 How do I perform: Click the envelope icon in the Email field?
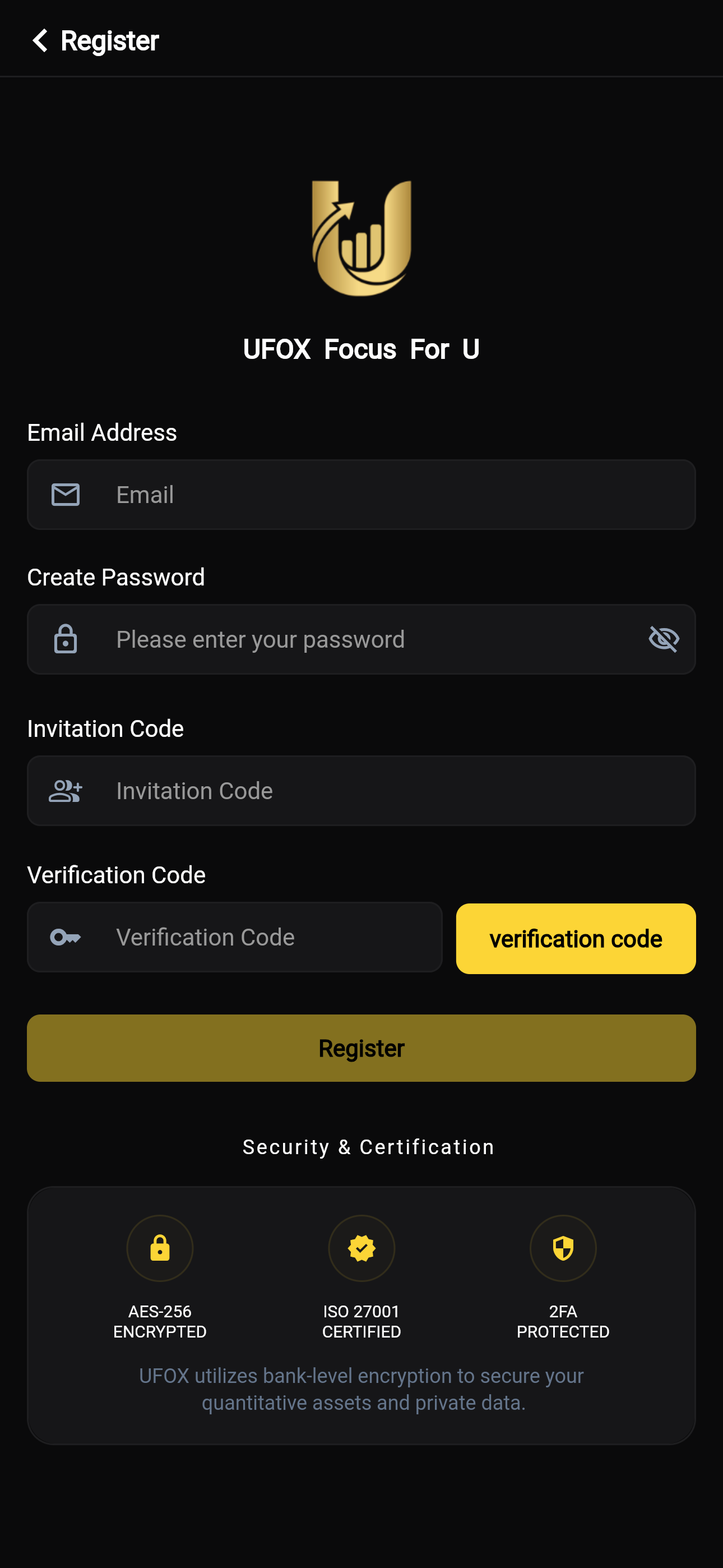pos(65,494)
